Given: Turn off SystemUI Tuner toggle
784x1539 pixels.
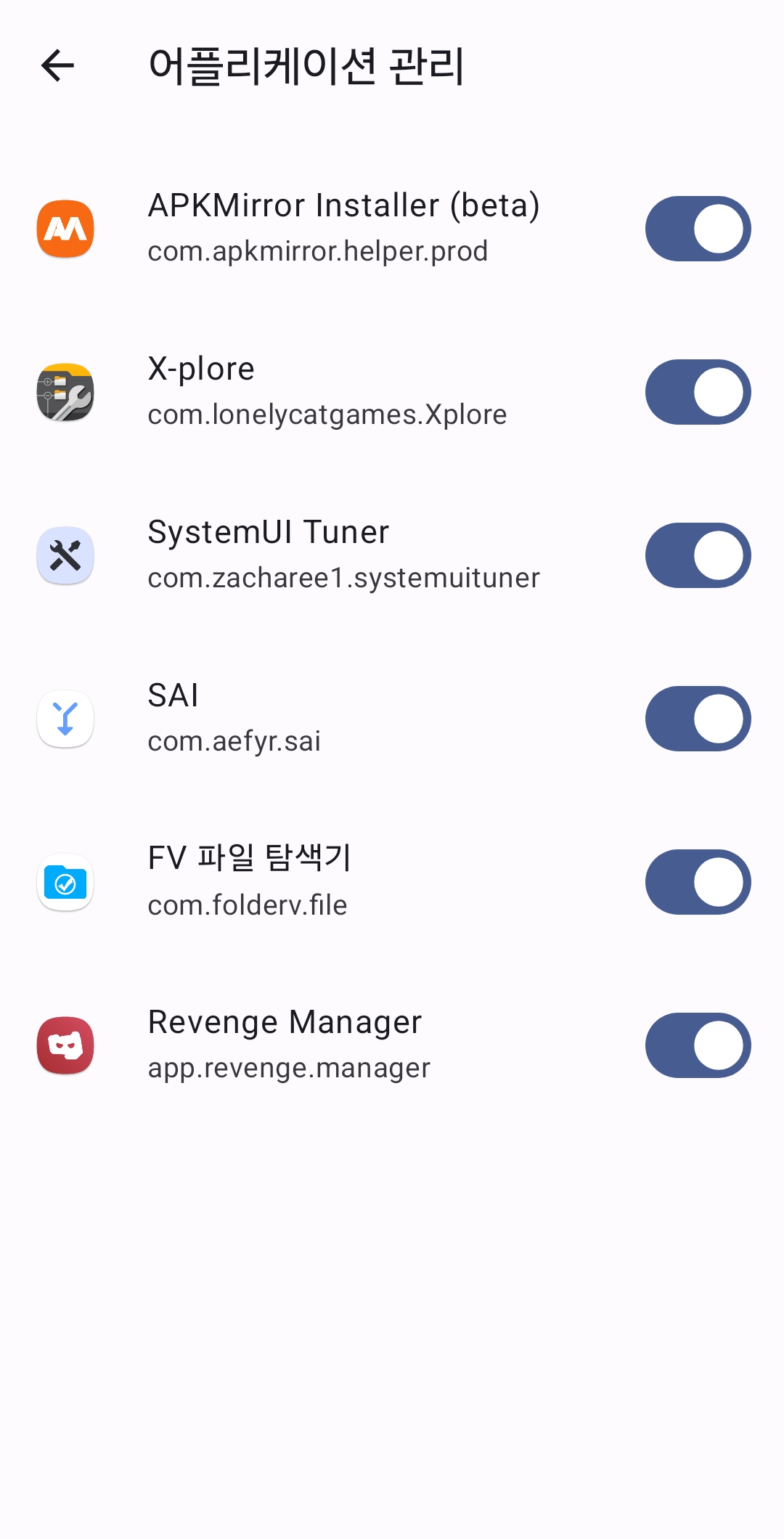Looking at the screenshot, I should (x=698, y=555).
